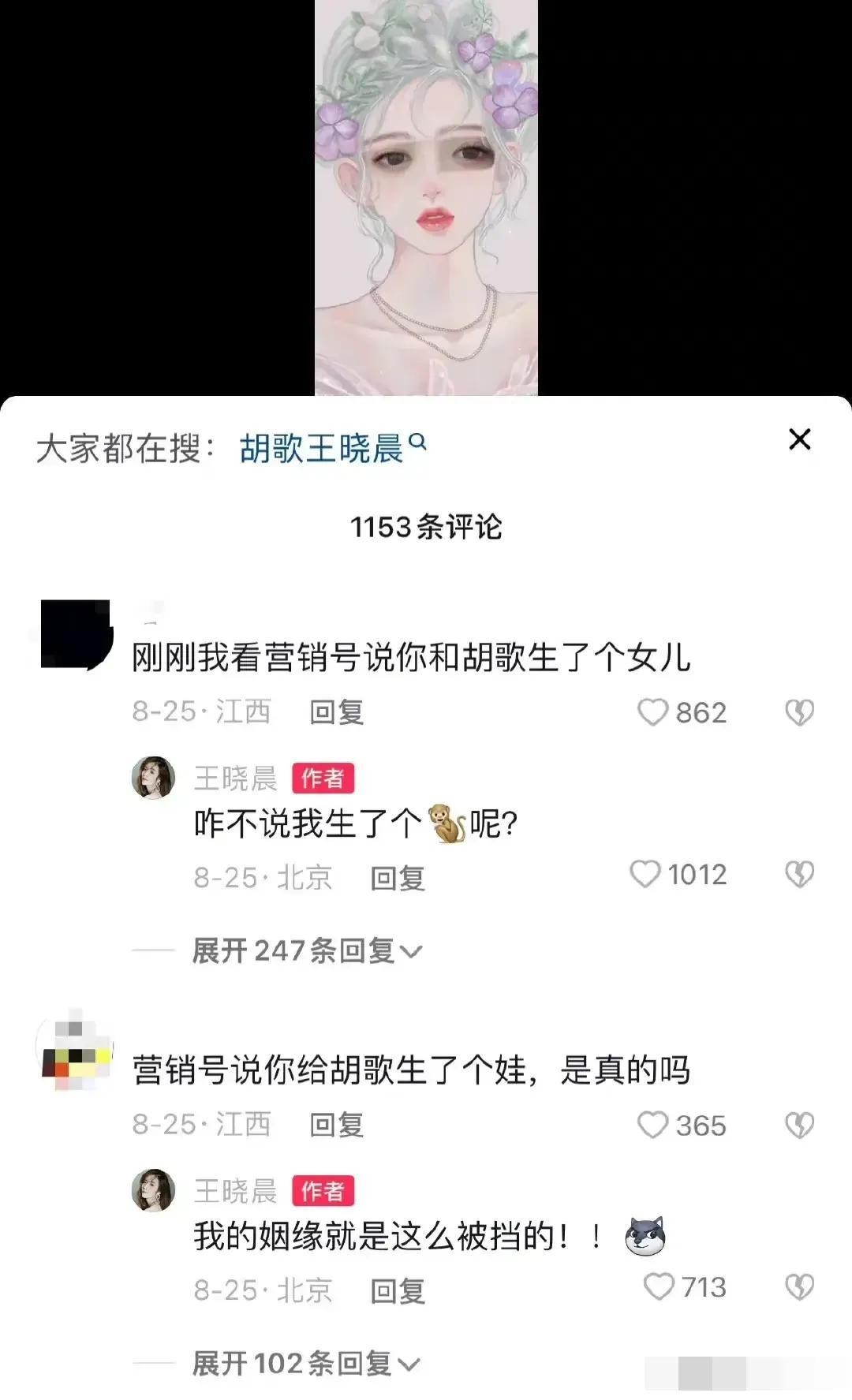The image size is (852, 1400).
Task: Like the comment about 生了个女儿
Action: 653,712
